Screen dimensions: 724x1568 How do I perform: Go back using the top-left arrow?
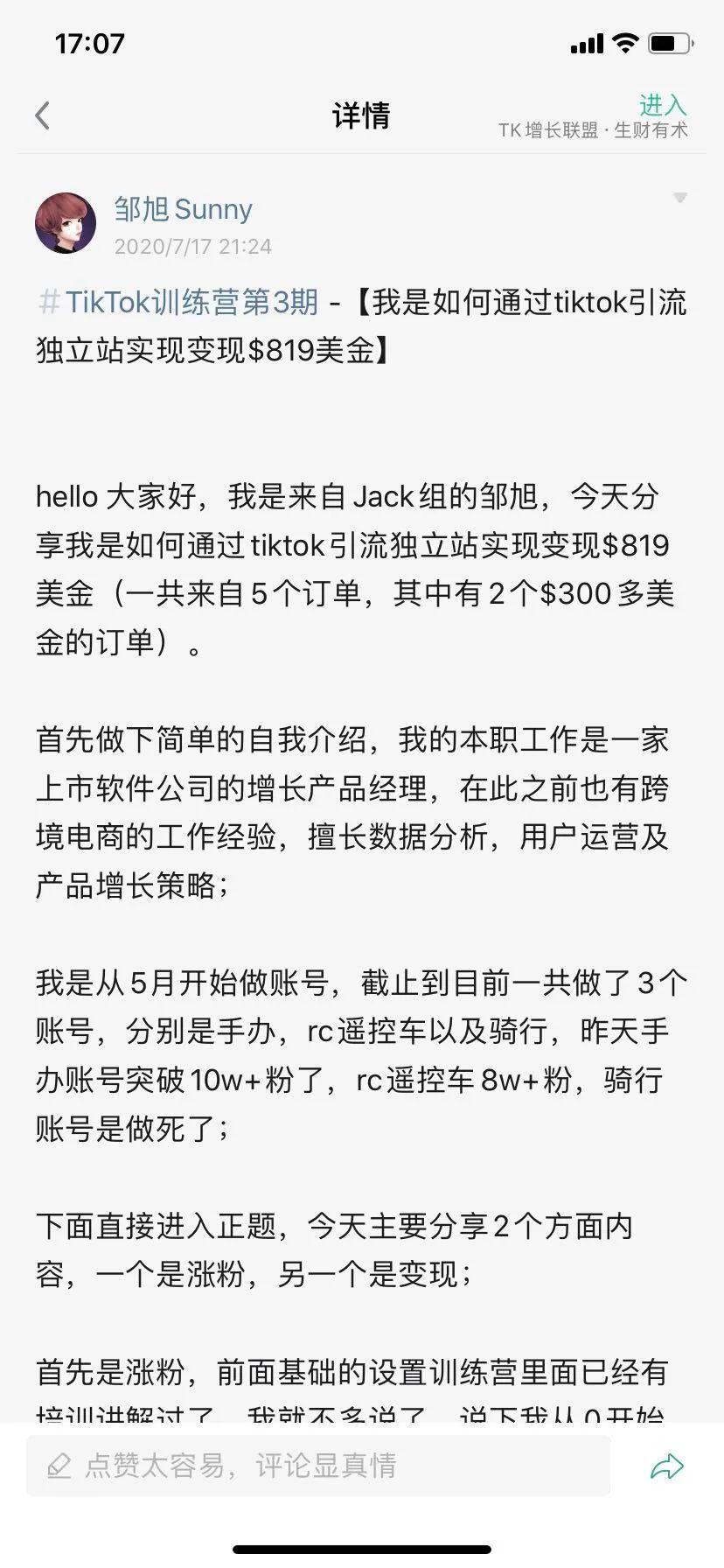click(x=42, y=115)
